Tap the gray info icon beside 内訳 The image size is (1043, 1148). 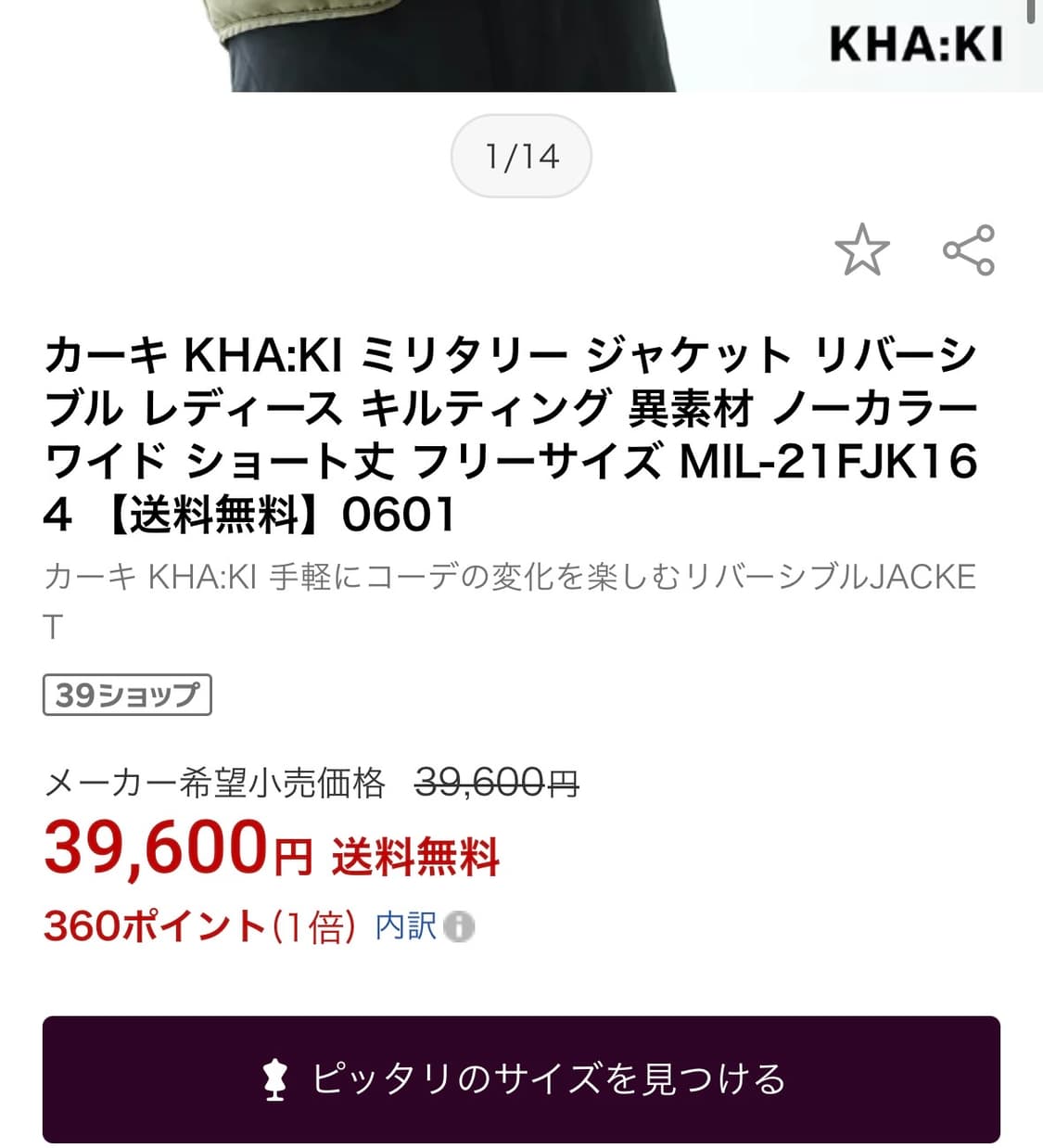[461, 925]
